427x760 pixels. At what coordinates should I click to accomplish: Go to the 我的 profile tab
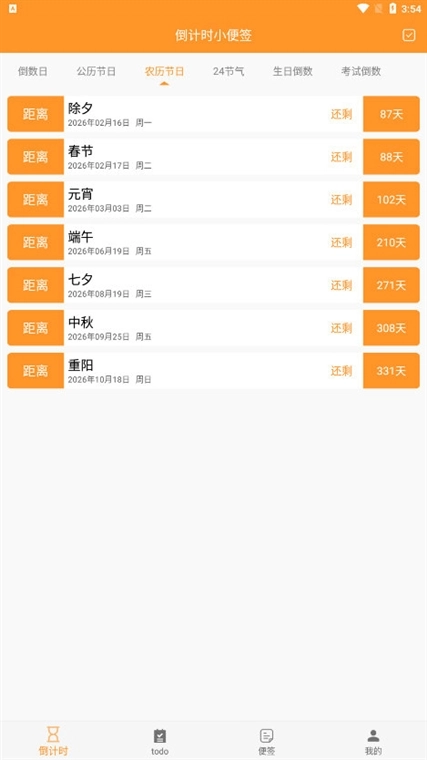tap(373, 742)
